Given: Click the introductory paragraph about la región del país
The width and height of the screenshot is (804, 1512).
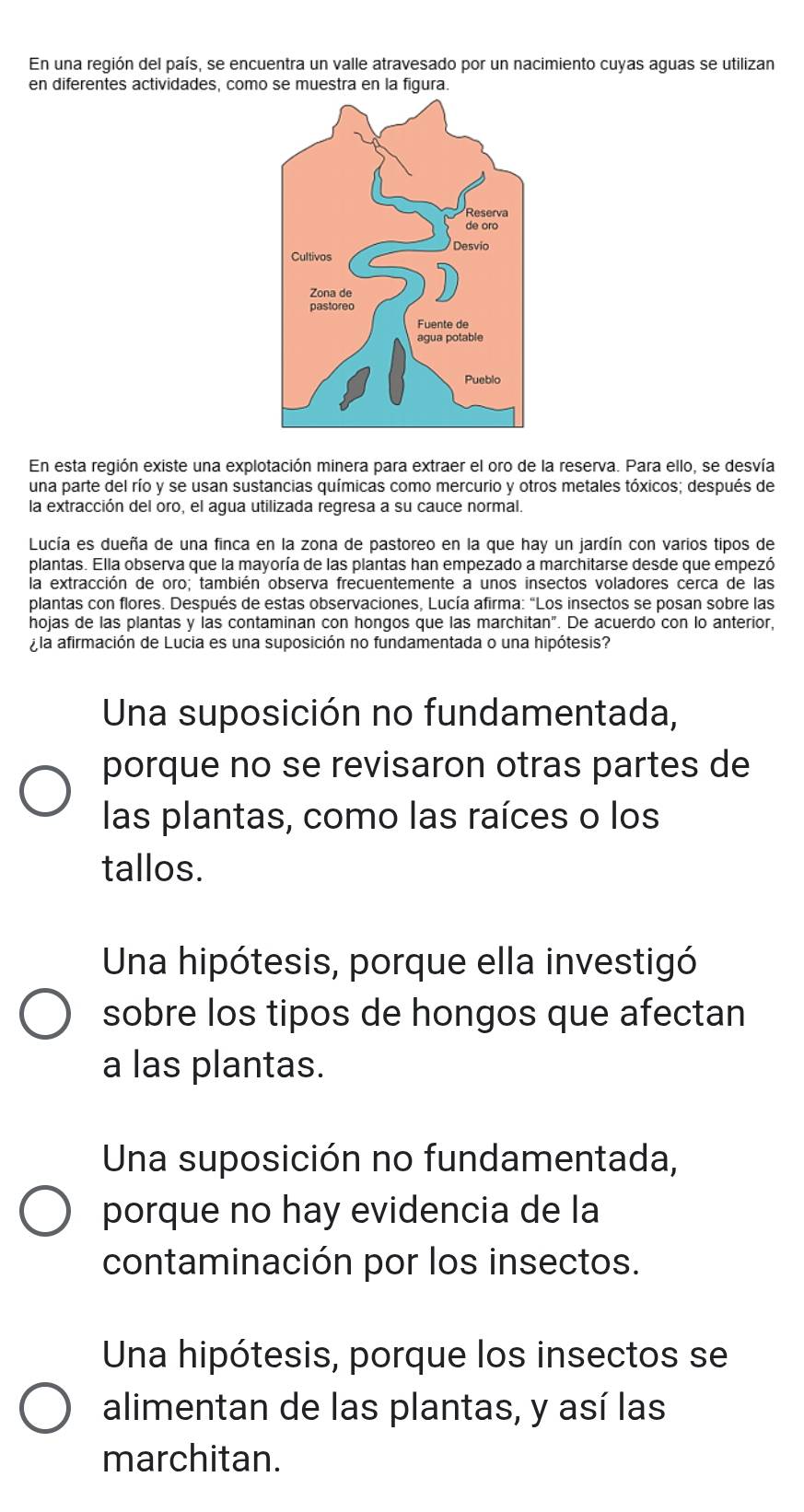Looking at the screenshot, I should pyautogui.click(x=402, y=74).
